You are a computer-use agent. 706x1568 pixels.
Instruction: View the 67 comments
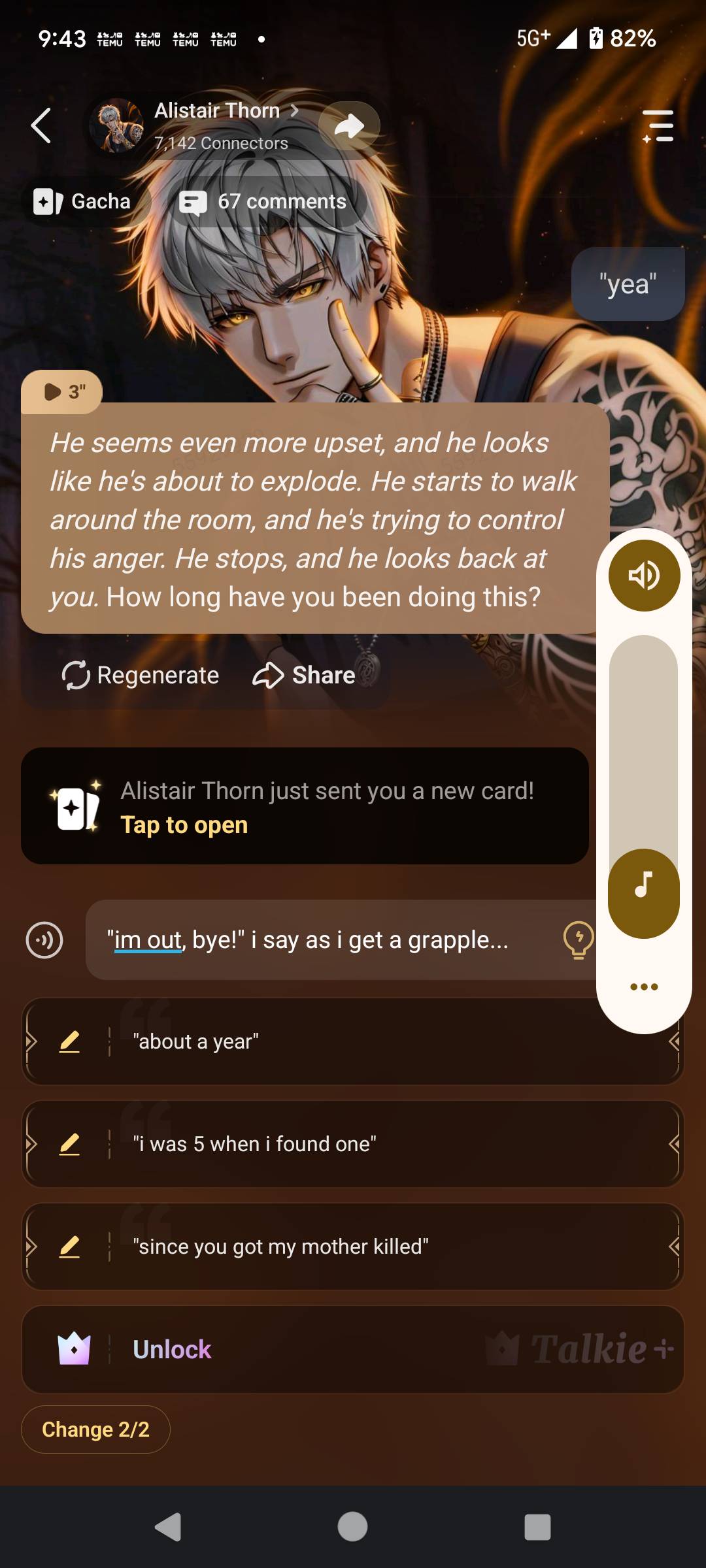tap(264, 202)
